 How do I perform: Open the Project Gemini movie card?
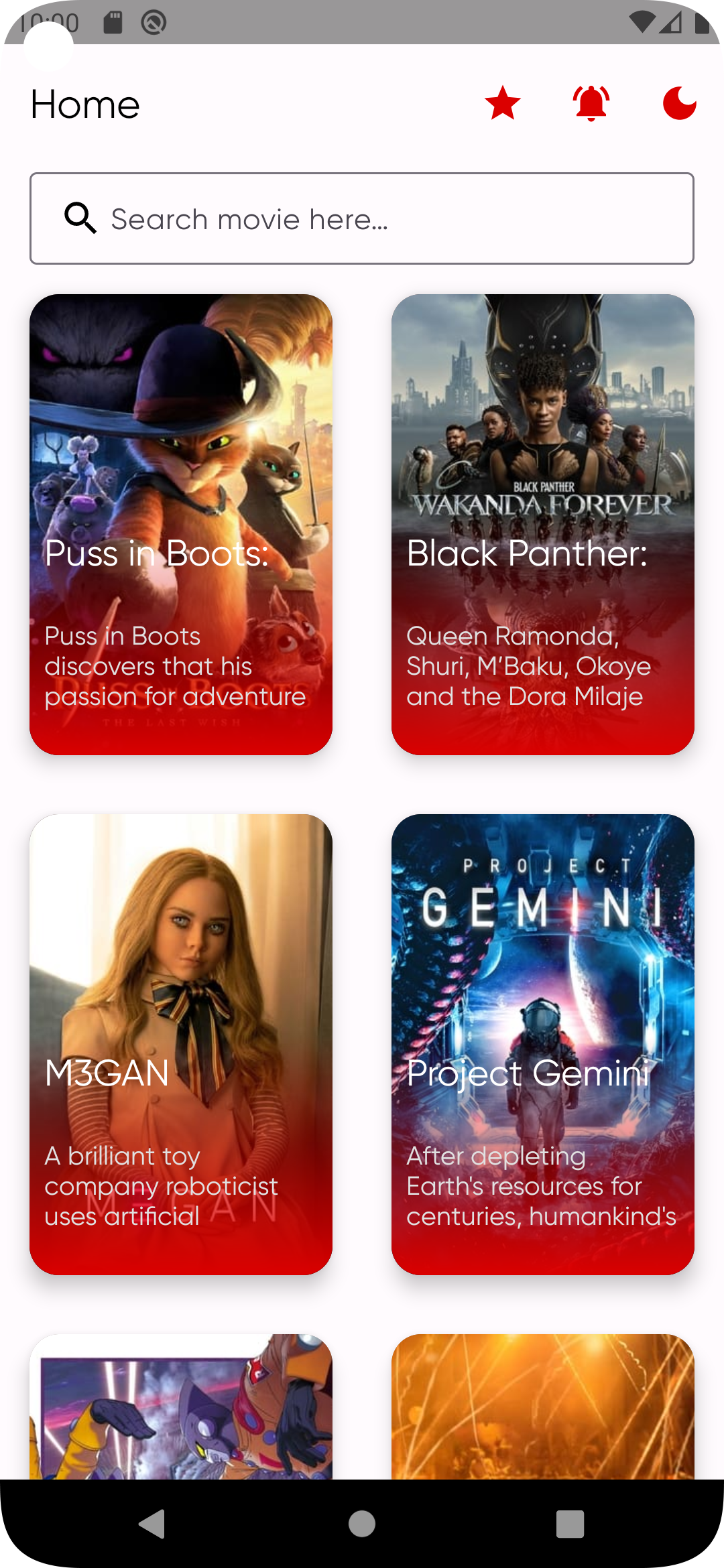click(x=543, y=1044)
